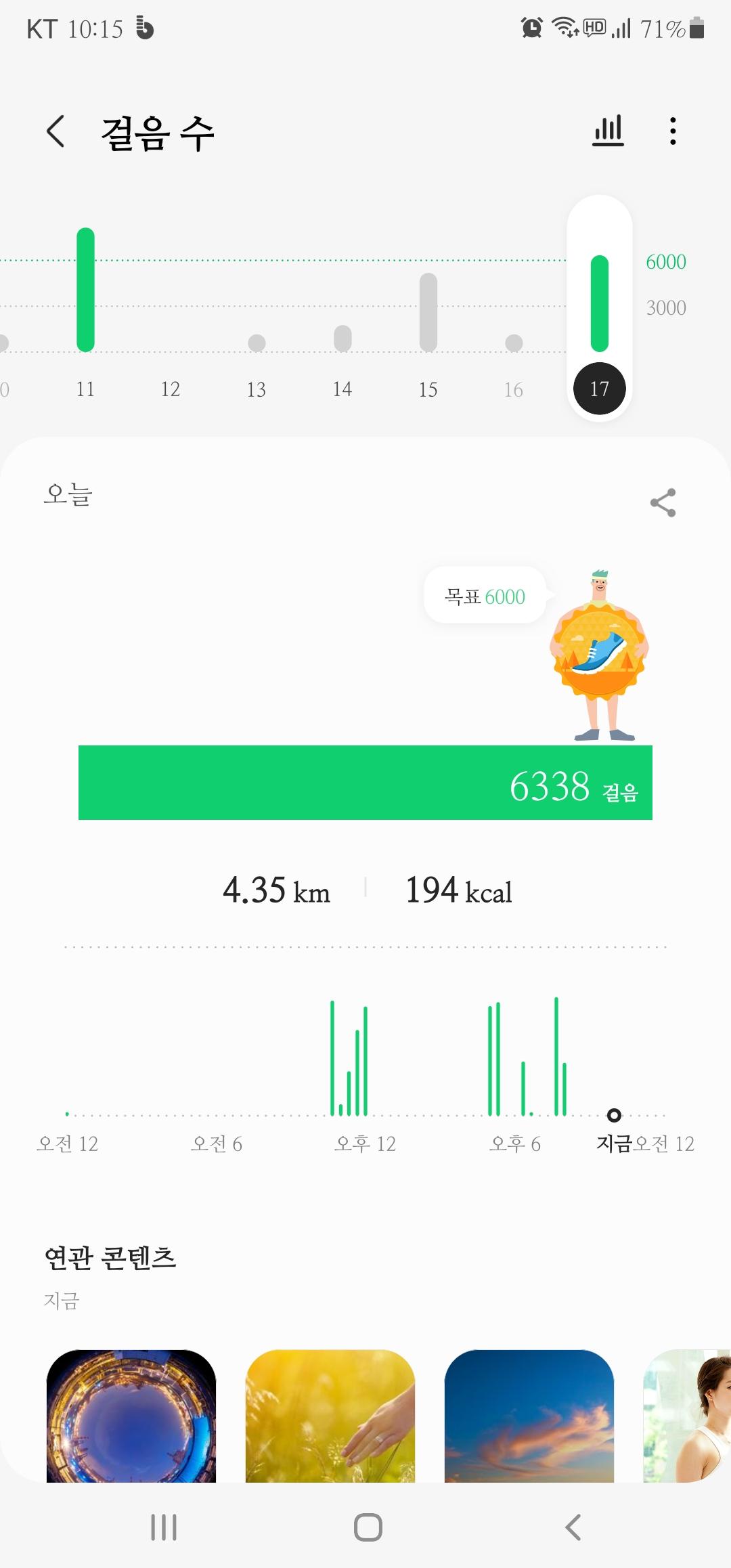Open recent apps from navigation bar
731x1568 pixels.
pyautogui.click(x=164, y=1527)
